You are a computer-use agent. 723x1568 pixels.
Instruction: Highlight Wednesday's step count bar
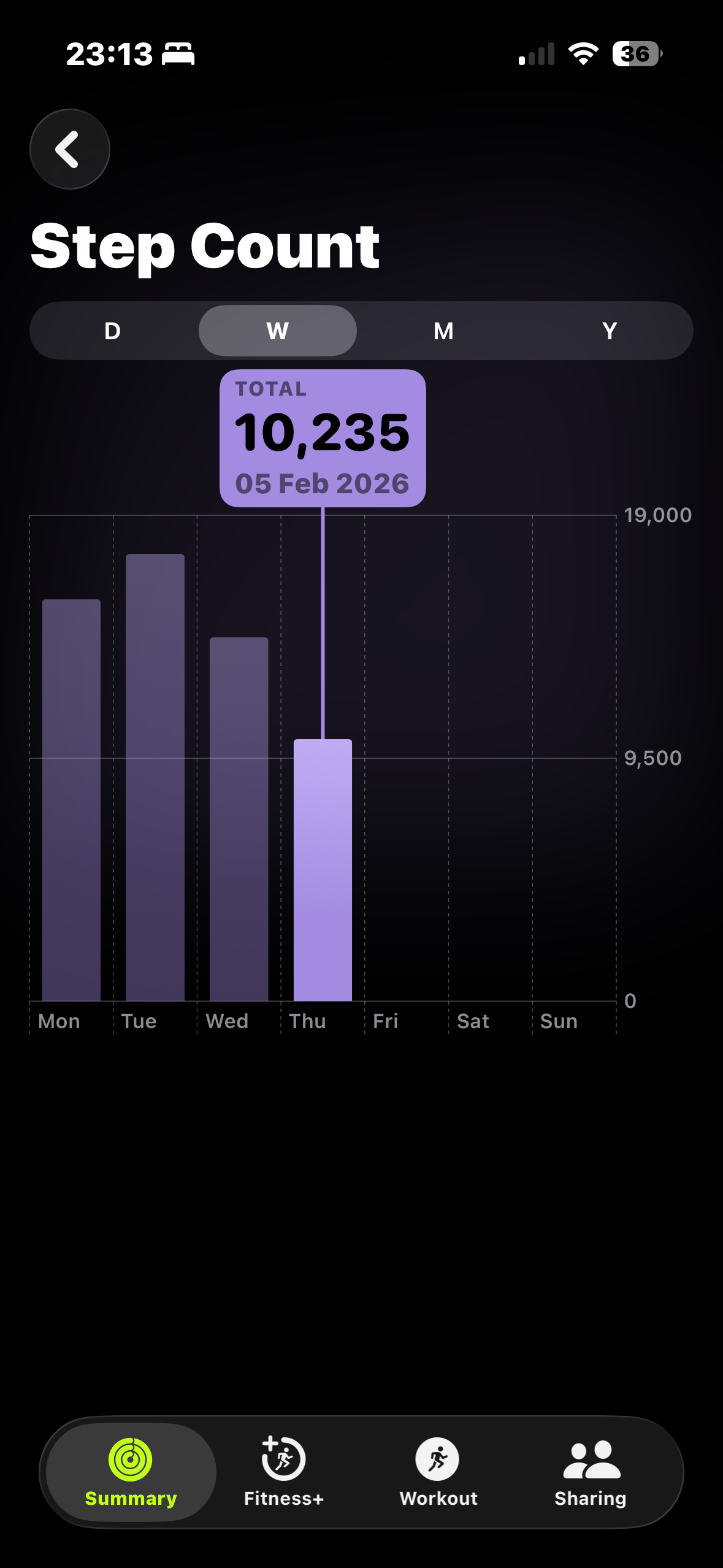(239, 819)
